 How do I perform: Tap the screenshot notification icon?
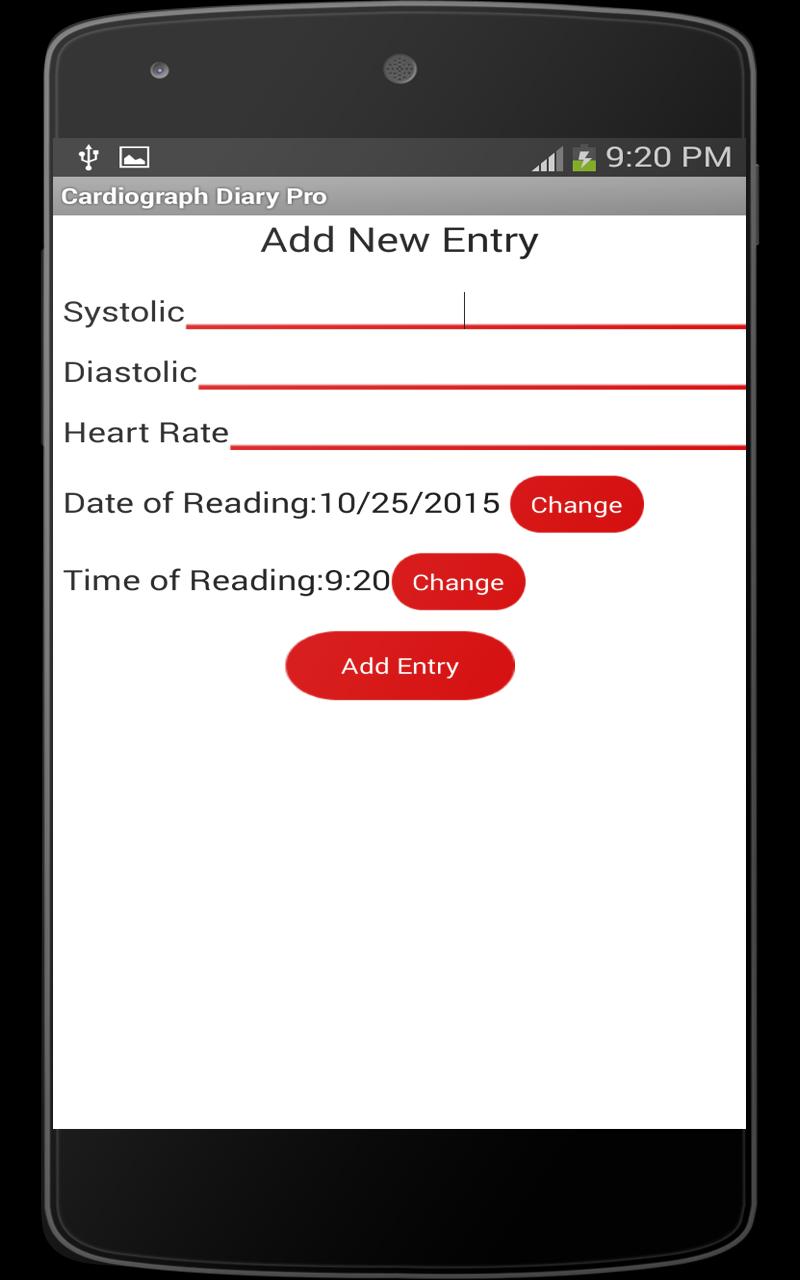(x=134, y=157)
